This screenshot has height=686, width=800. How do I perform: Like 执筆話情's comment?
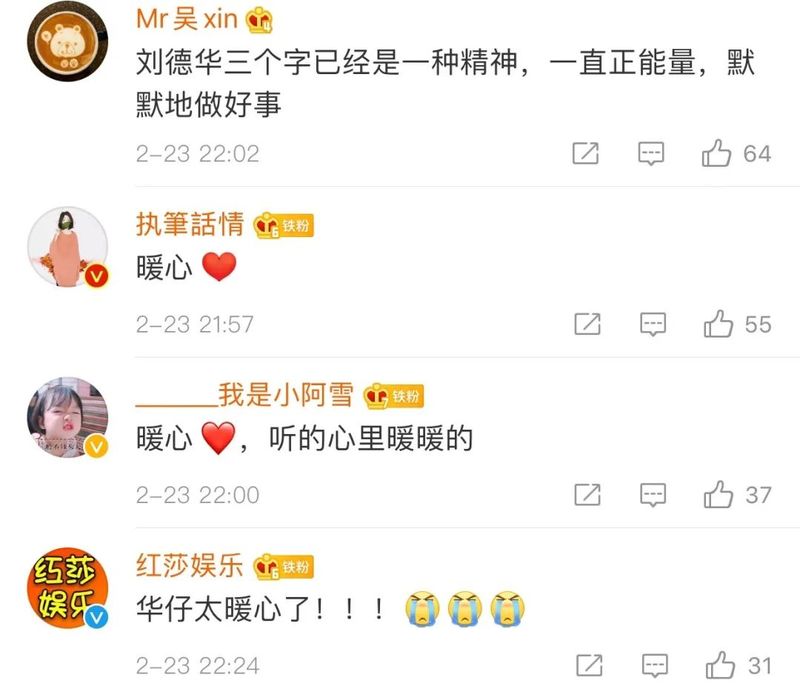tap(719, 324)
